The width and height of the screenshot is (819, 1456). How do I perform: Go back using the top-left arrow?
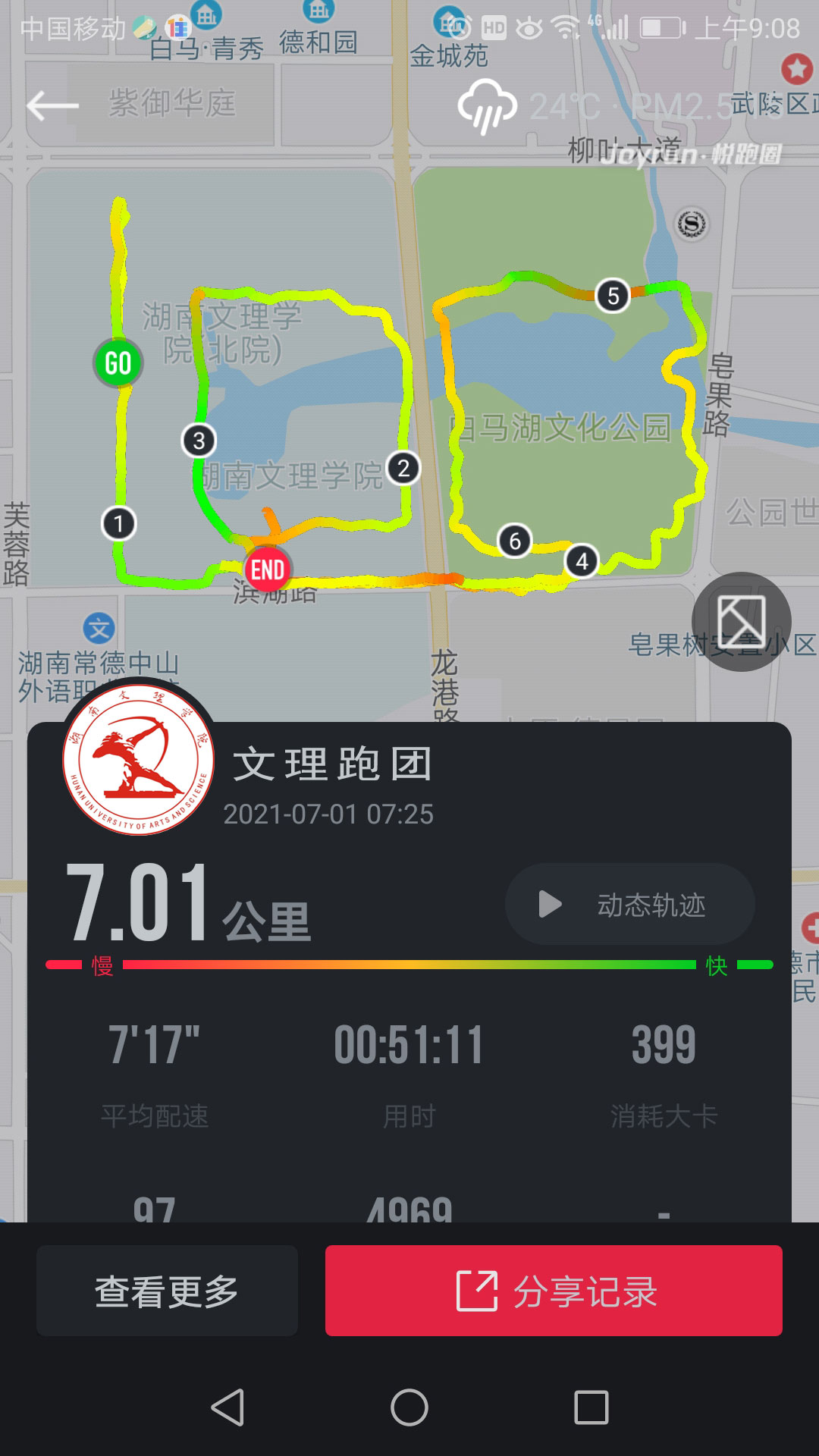pyautogui.click(x=53, y=105)
